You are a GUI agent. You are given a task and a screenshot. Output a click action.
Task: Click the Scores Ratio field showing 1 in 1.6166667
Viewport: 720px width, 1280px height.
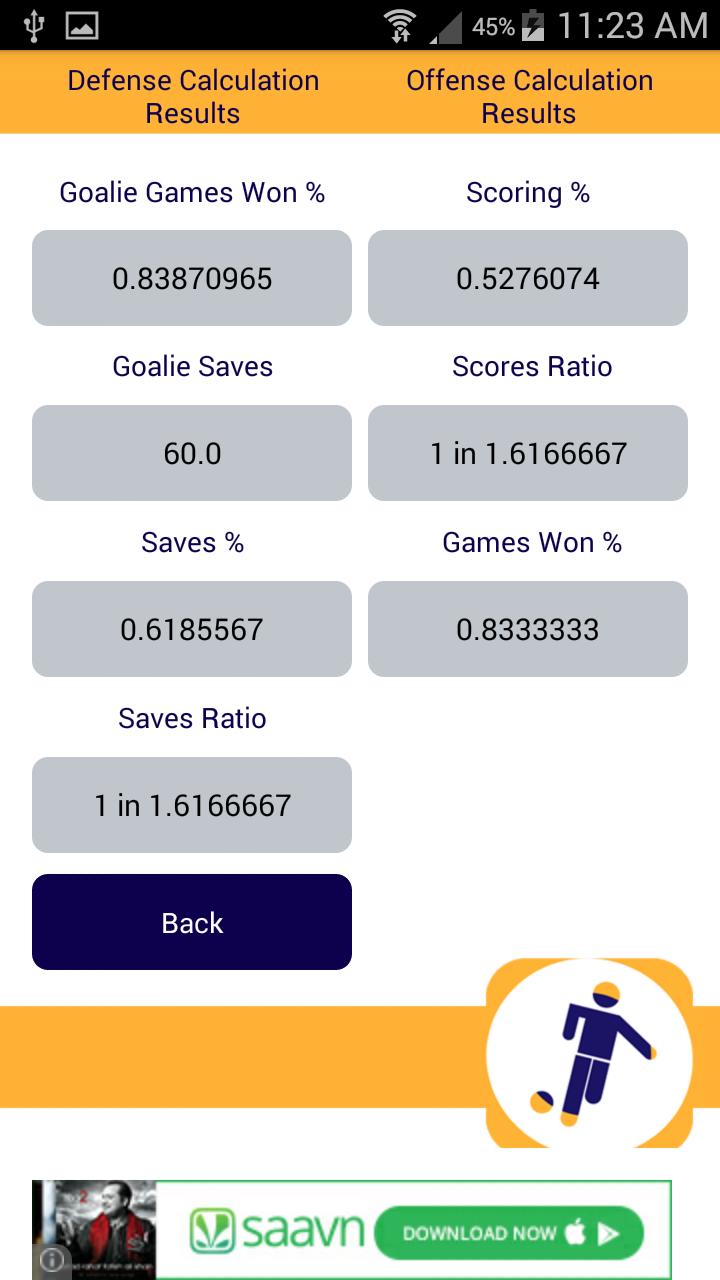[x=528, y=453]
